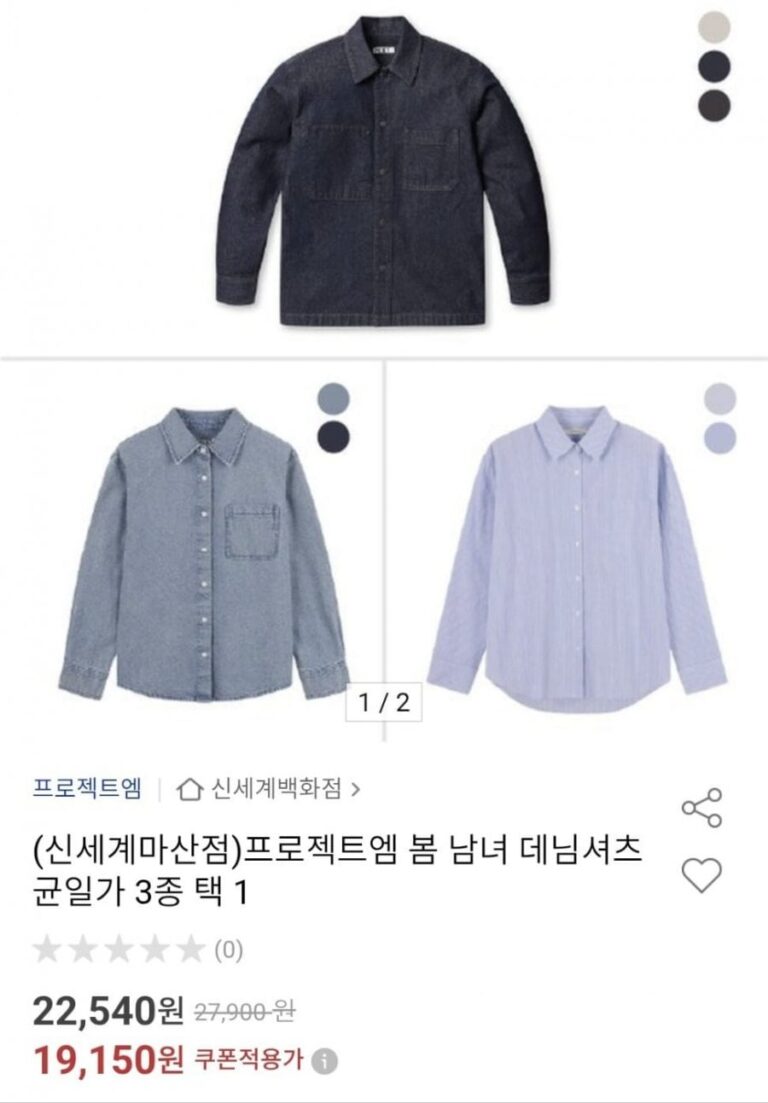Open the product image in full view
Viewport: 768px width, 1103px height.
384,370
